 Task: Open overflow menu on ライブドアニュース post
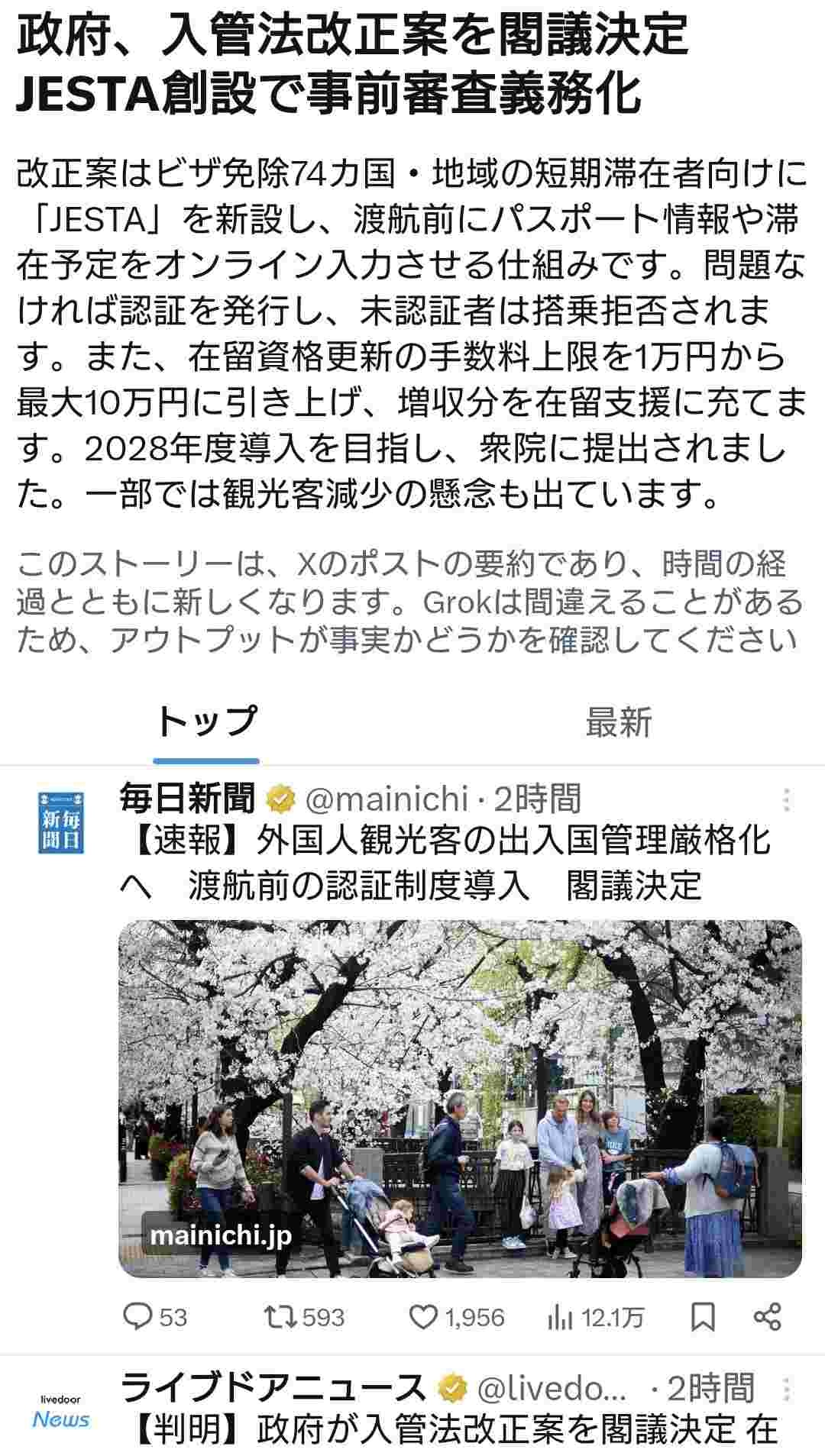[x=786, y=1387]
